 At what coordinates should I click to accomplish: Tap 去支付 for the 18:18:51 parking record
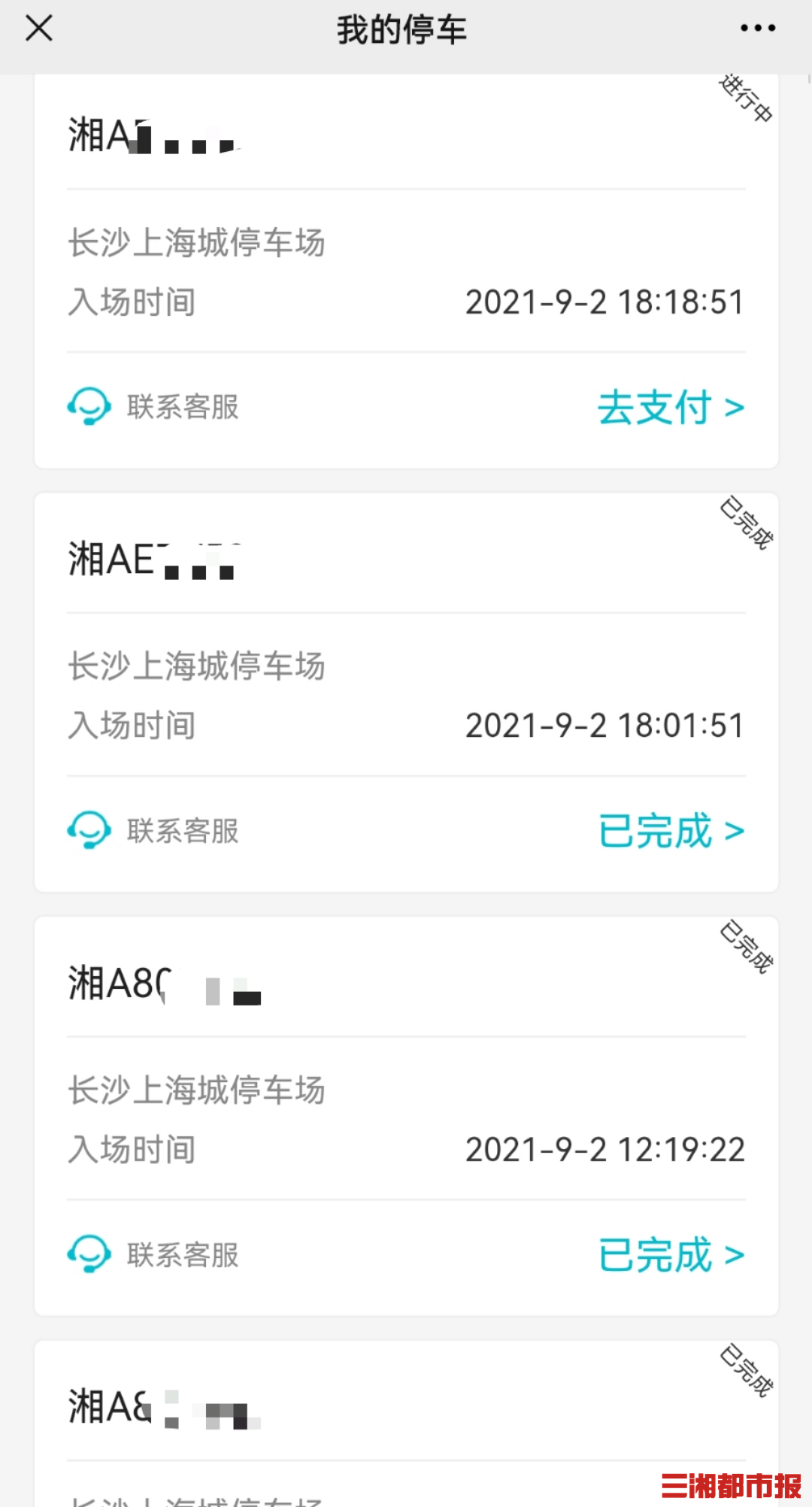(670, 408)
